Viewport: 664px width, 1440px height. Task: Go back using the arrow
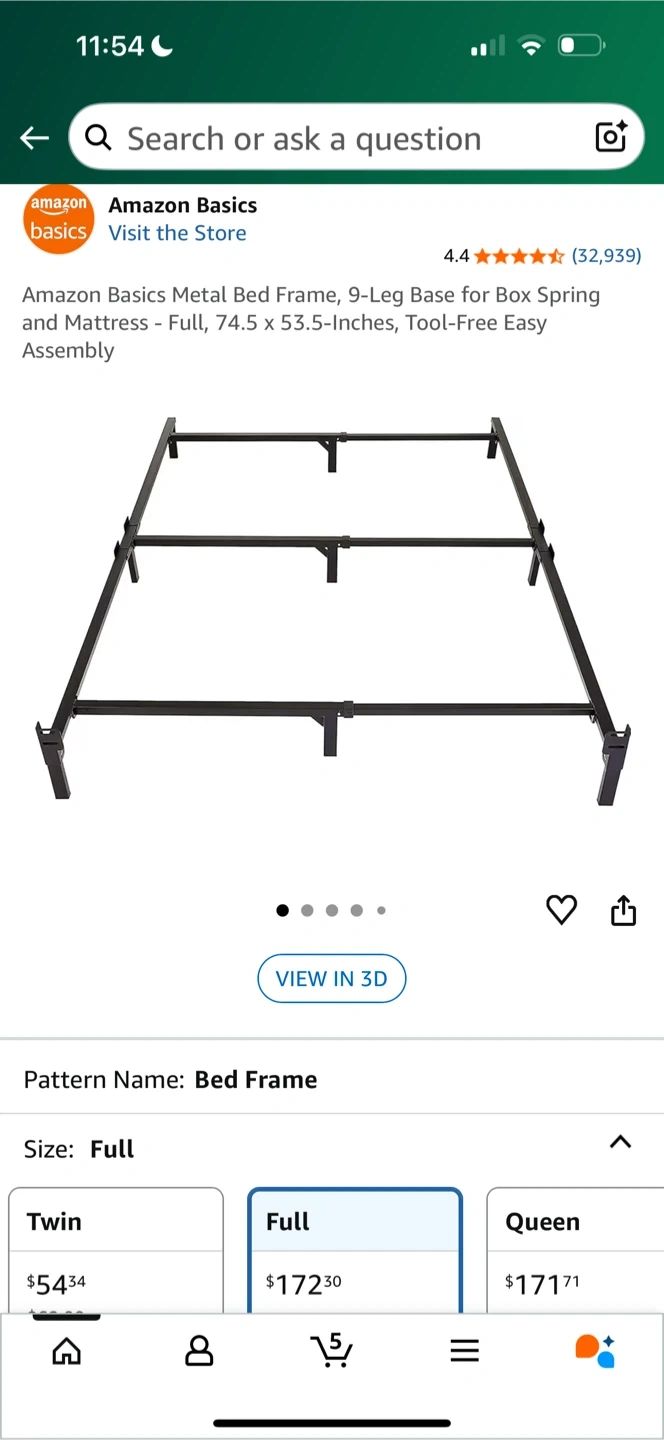click(35, 138)
